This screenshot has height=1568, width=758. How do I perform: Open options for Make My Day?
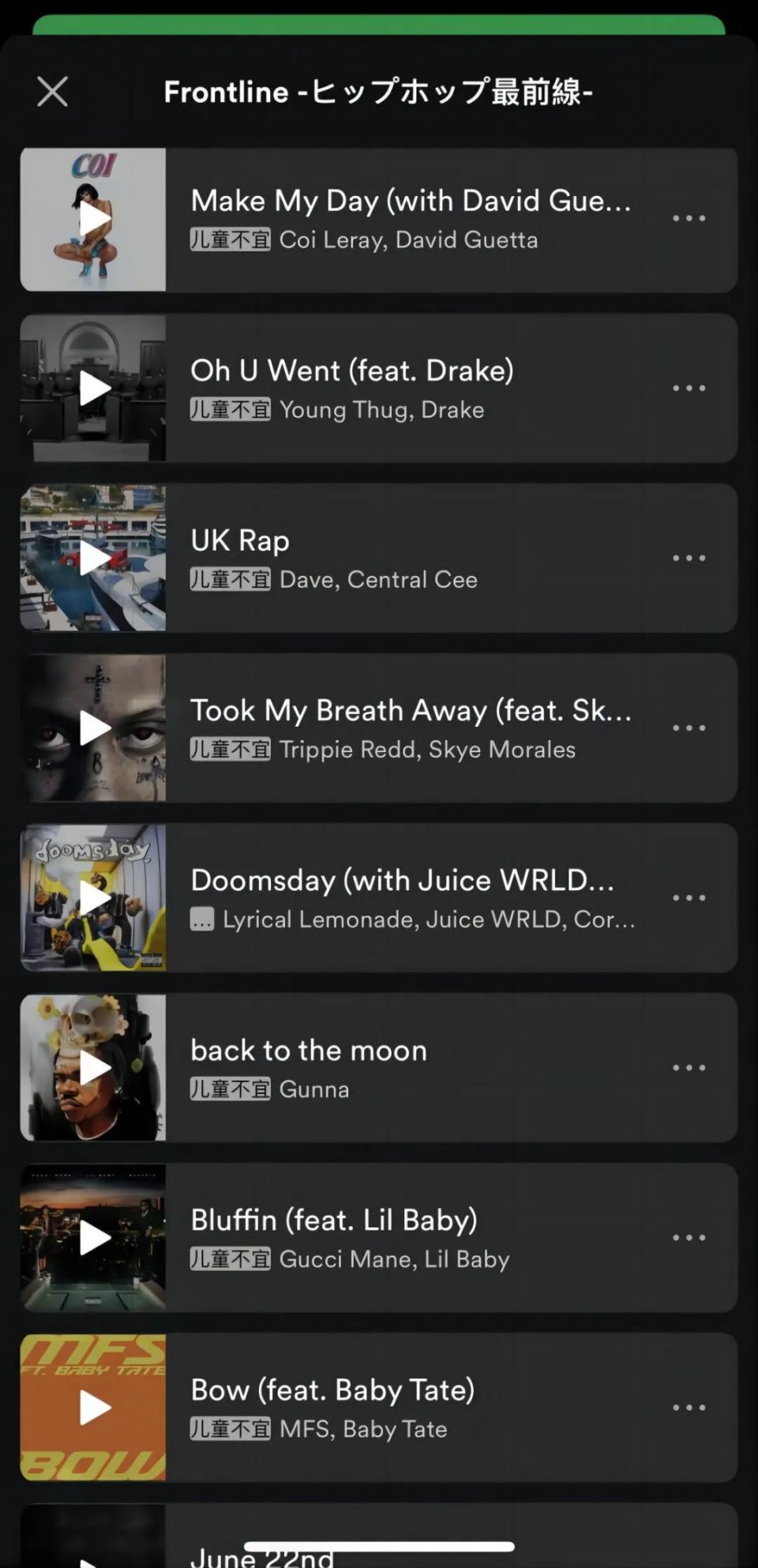click(x=689, y=218)
